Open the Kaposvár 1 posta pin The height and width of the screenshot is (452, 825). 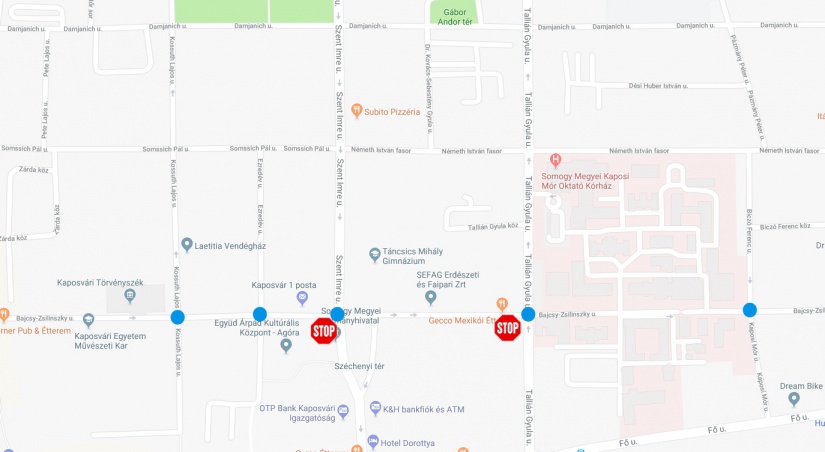(302, 297)
